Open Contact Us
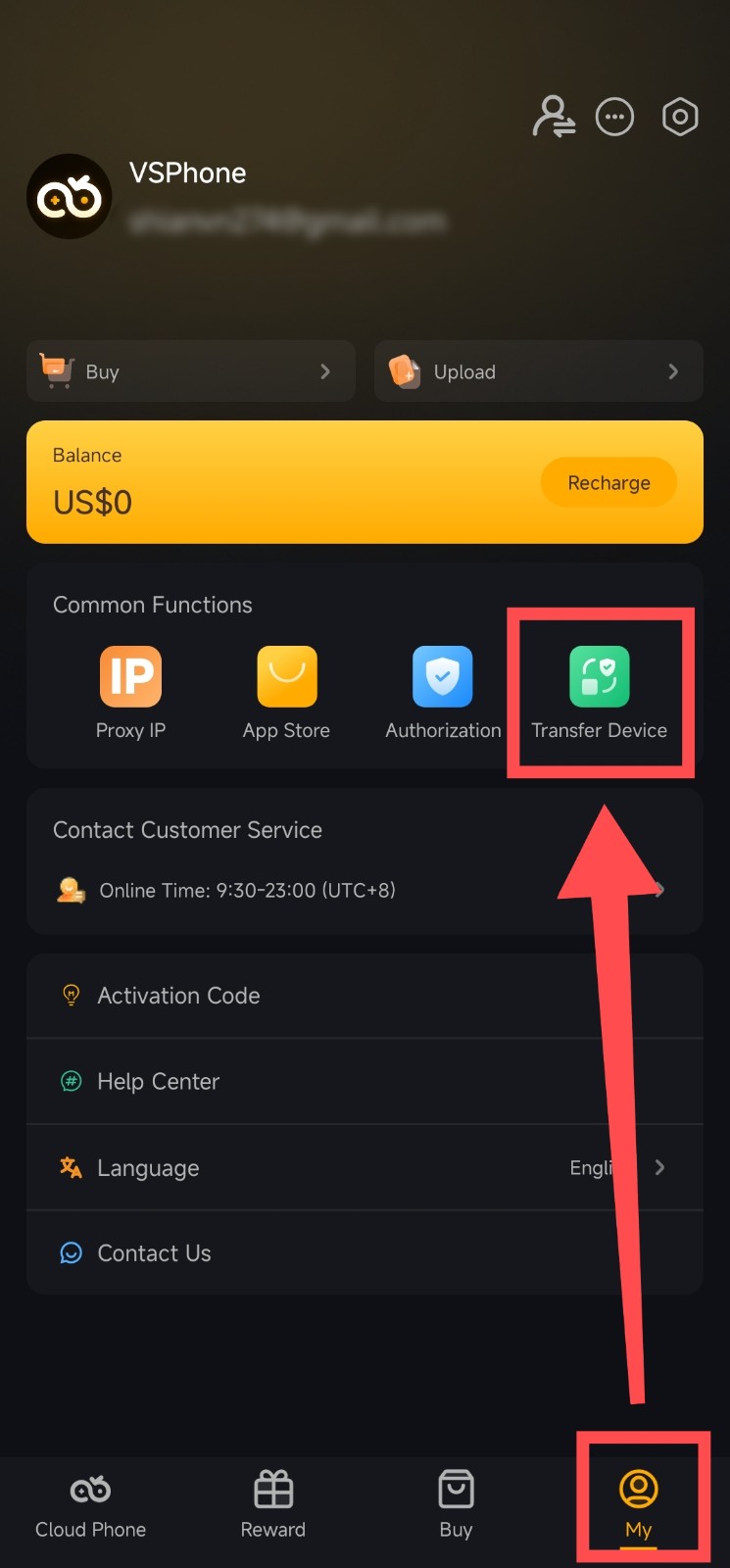The image size is (730, 1568). (365, 1253)
